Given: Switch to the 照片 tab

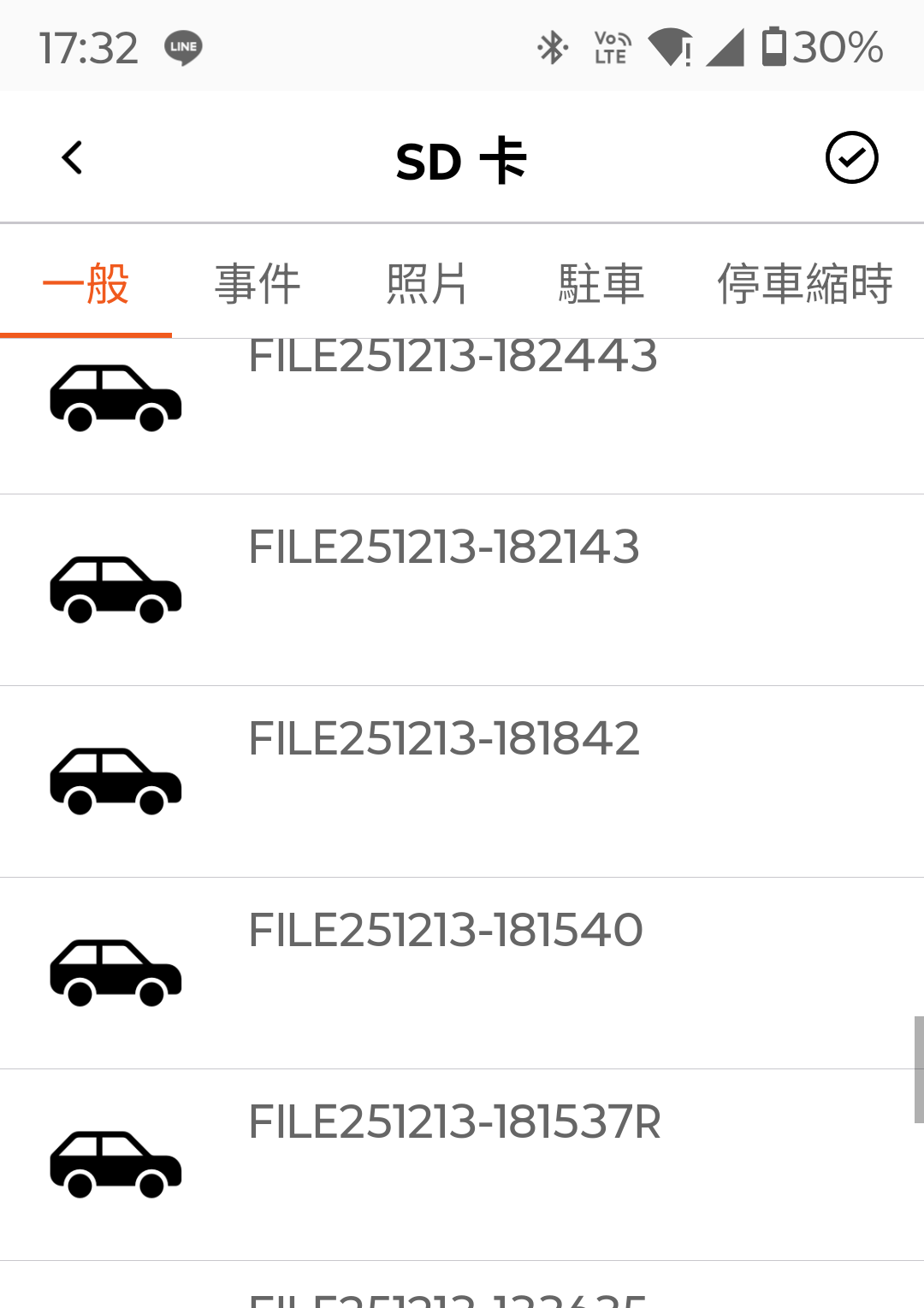Looking at the screenshot, I should (427, 284).
